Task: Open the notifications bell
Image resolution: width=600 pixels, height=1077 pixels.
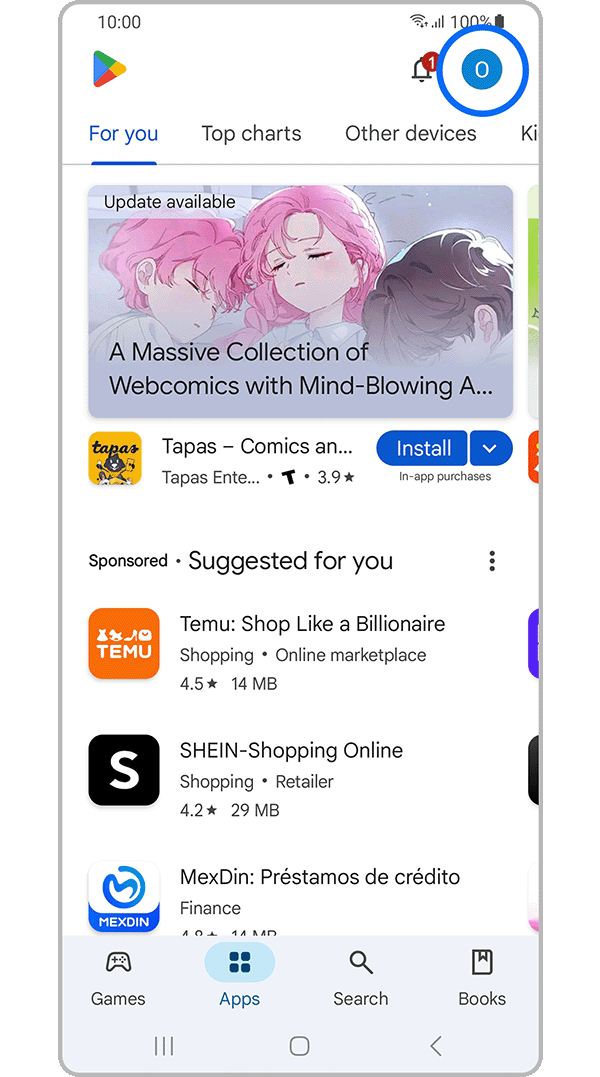Action: coord(423,70)
